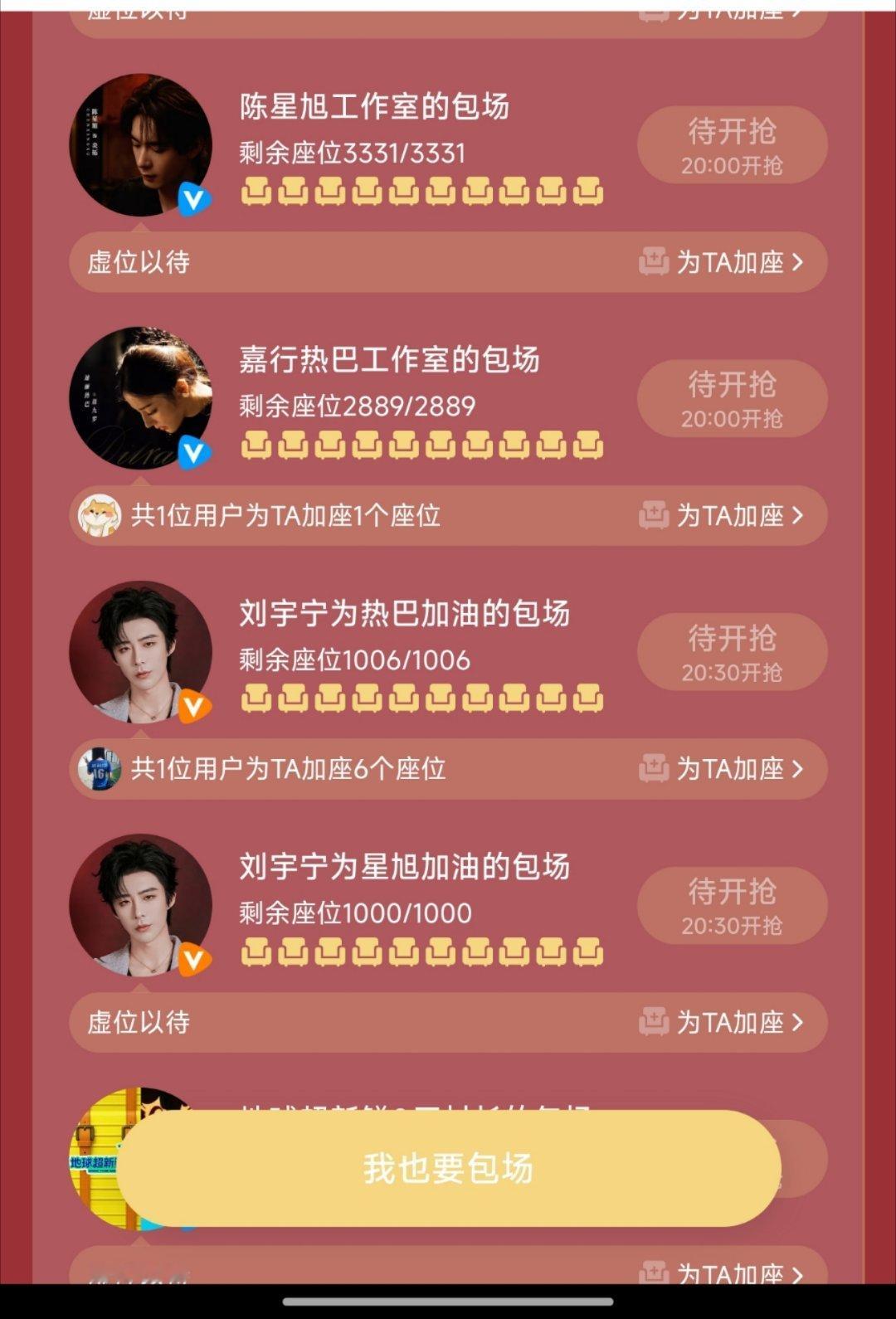The image size is (896, 1319).
Task: Open 为TA加座 for 刘宇宁为热巴加油的包场
Action: 730,769
